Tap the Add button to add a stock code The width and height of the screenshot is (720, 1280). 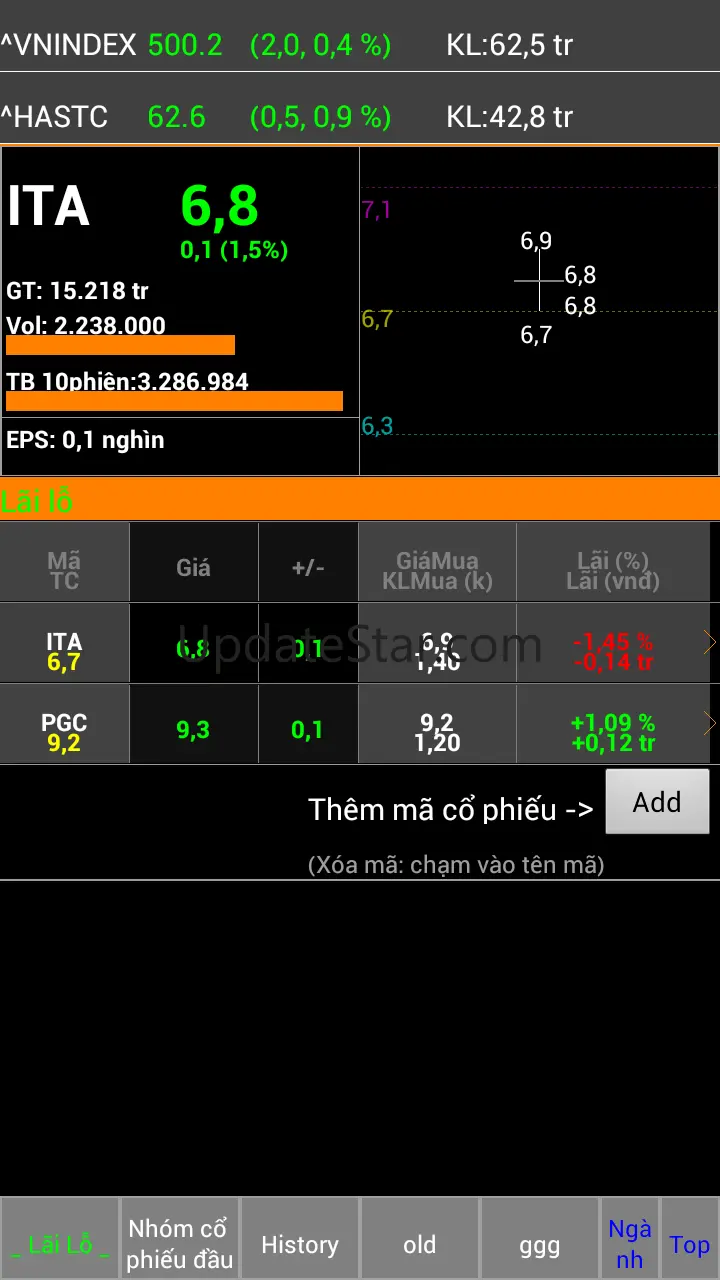657,802
